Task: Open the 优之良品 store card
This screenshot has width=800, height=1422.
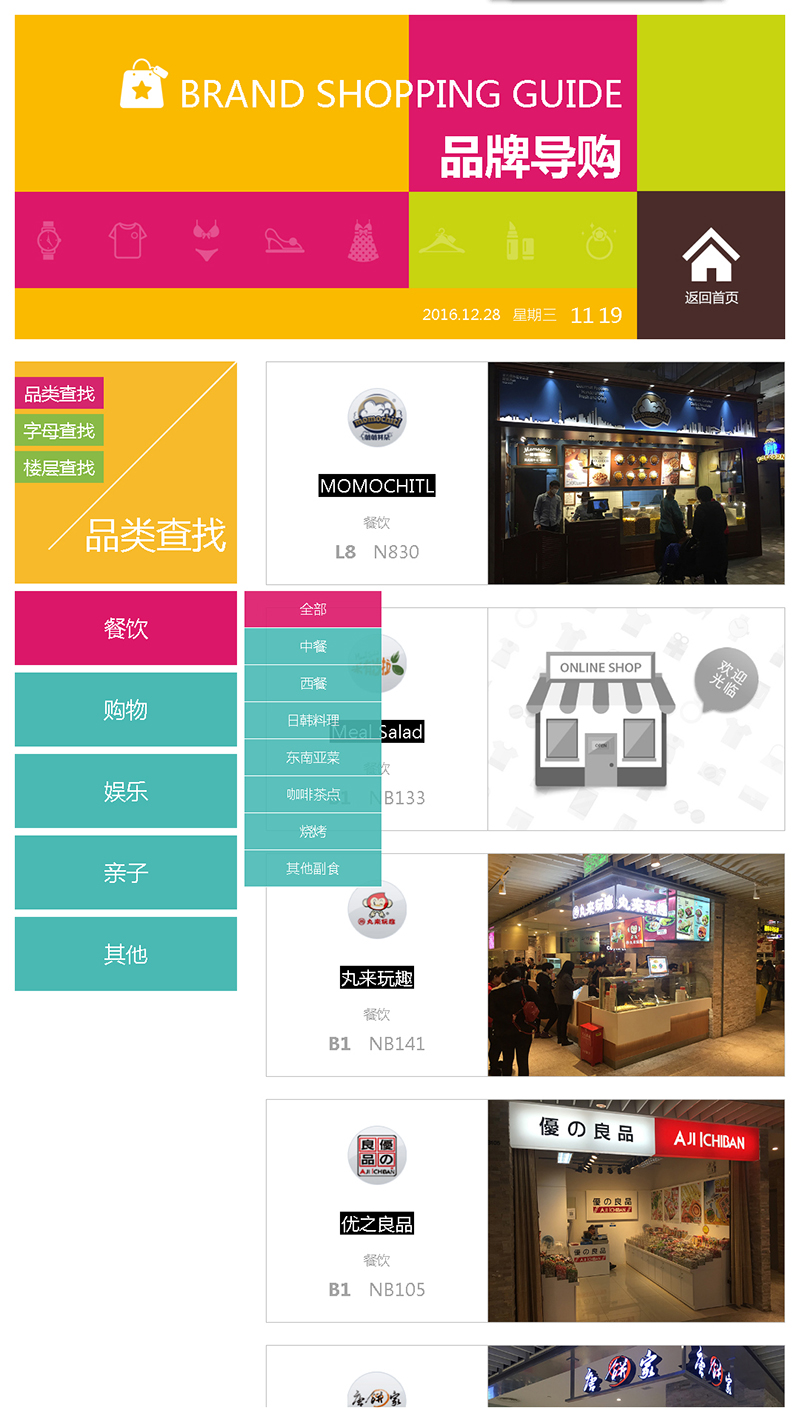Action: pos(525,1211)
